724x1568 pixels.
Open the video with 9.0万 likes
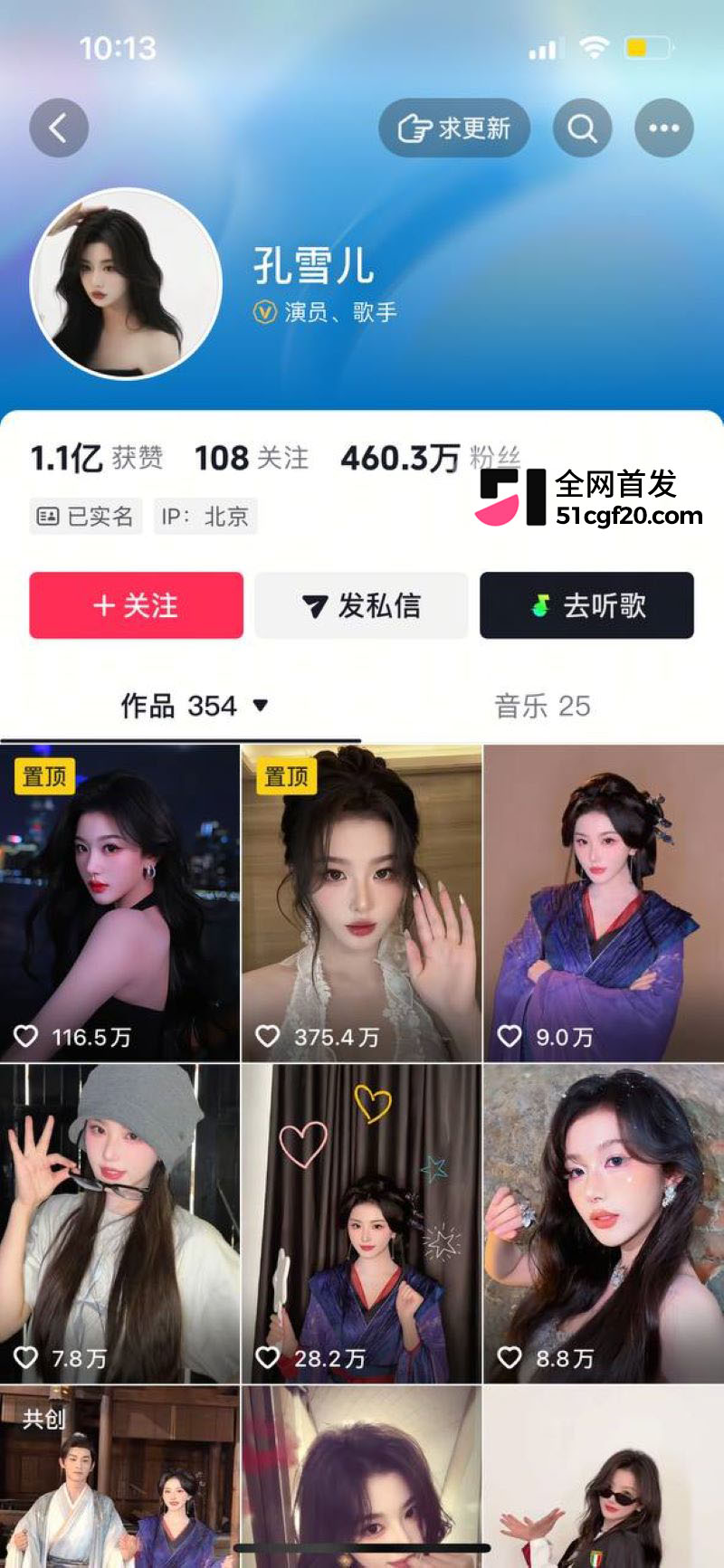[x=604, y=903]
